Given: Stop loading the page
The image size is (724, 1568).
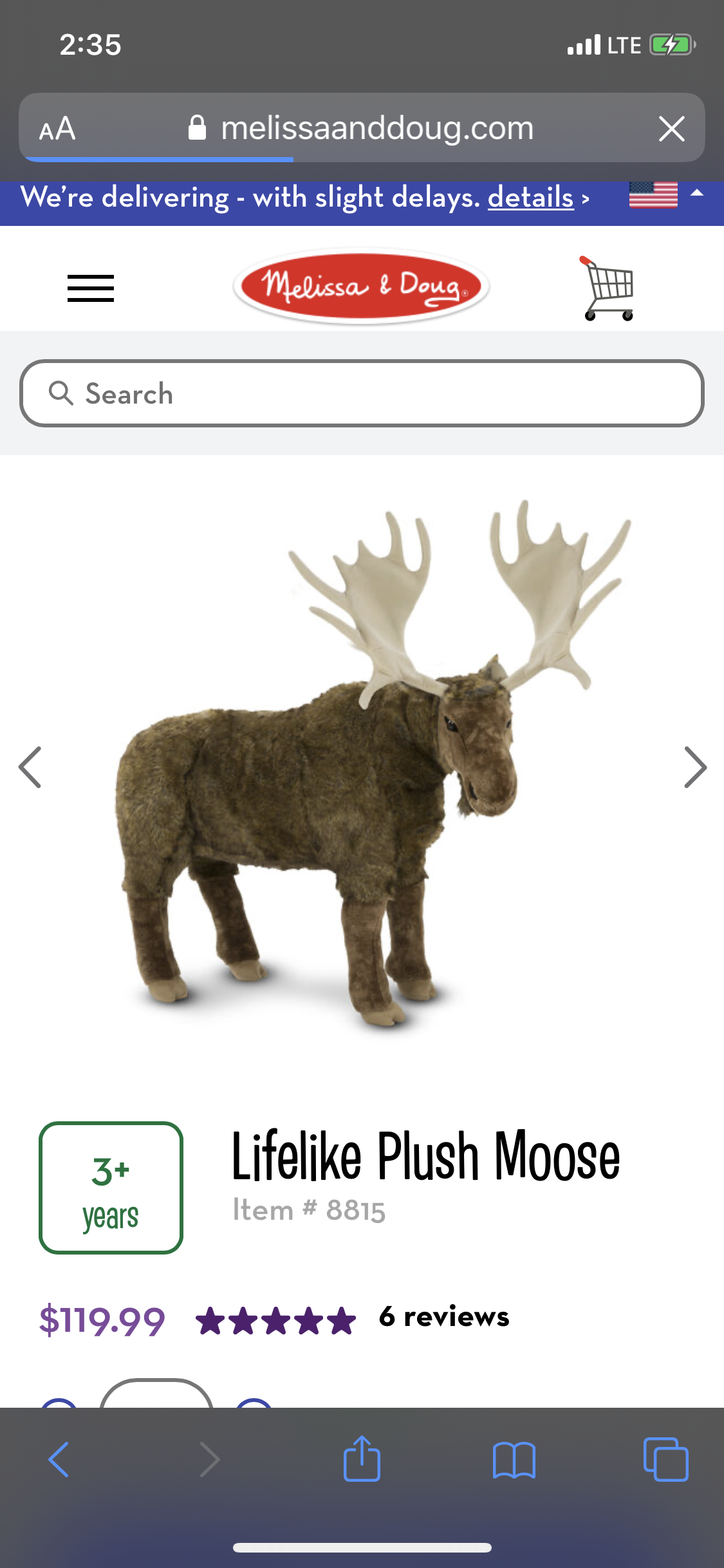Looking at the screenshot, I should [672, 129].
